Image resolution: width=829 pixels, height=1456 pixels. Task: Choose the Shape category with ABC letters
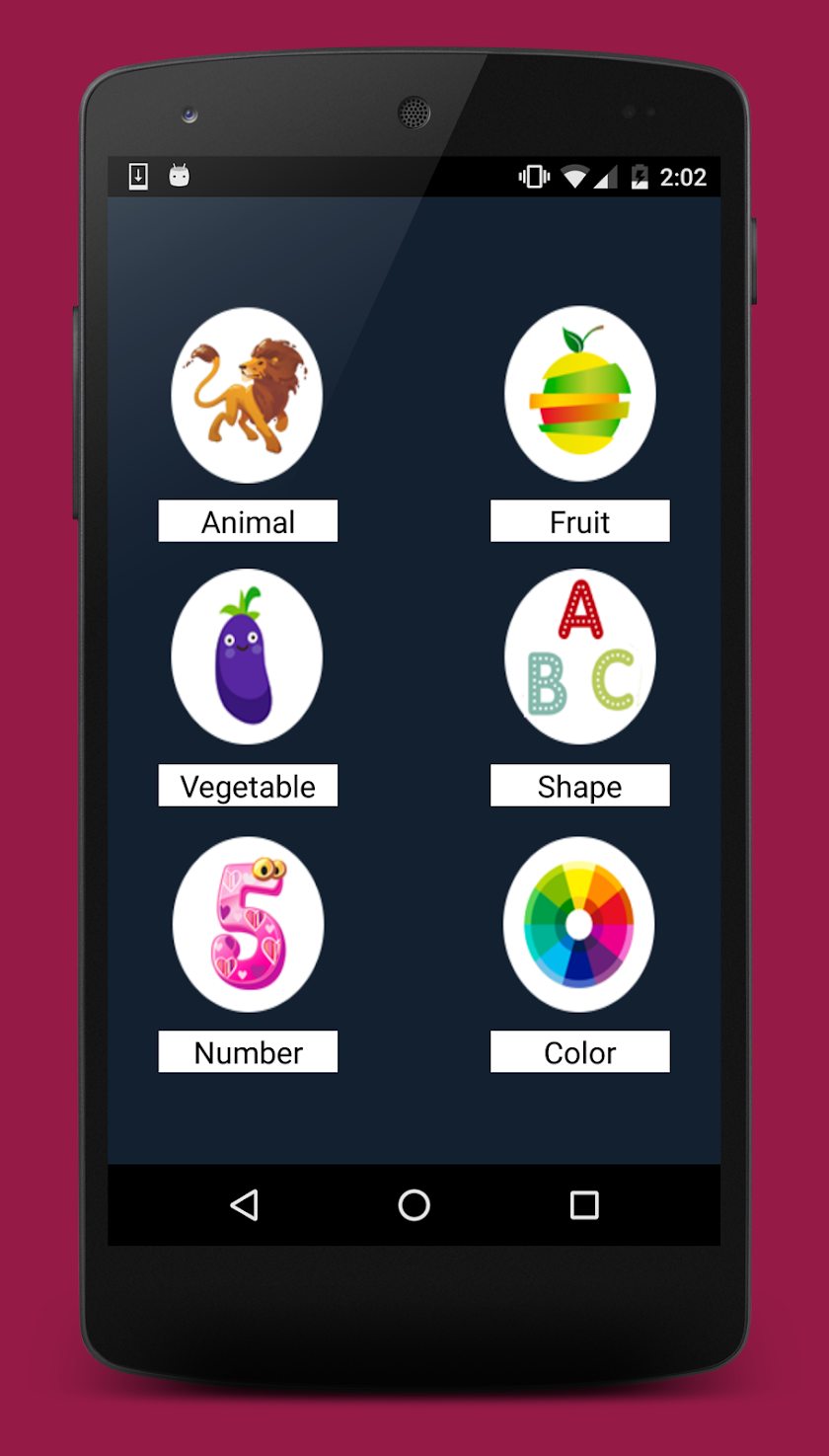click(580, 656)
